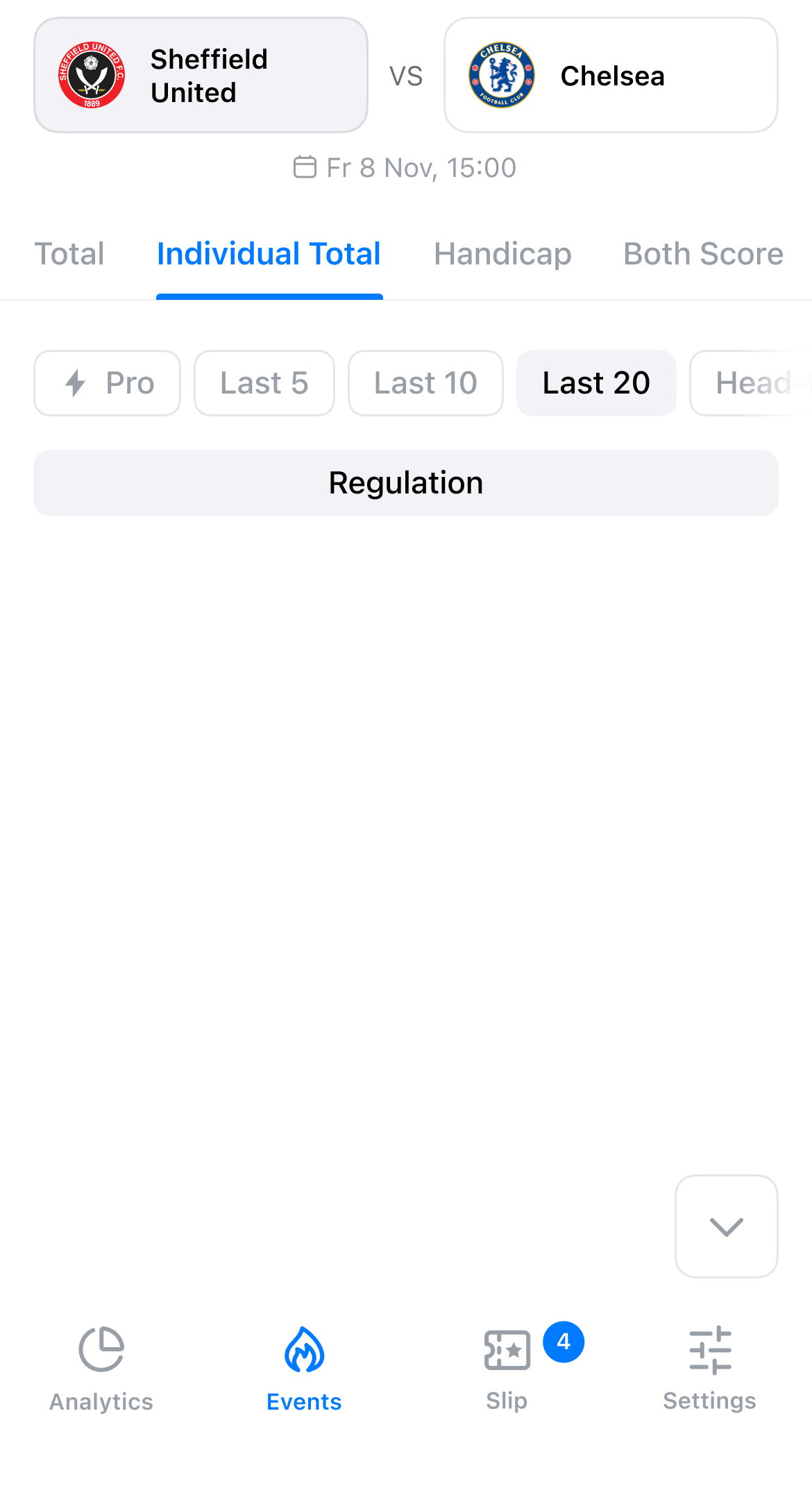Choose the Last 5 filter
Screen dimensions: 812x1495
click(x=264, y=383)
